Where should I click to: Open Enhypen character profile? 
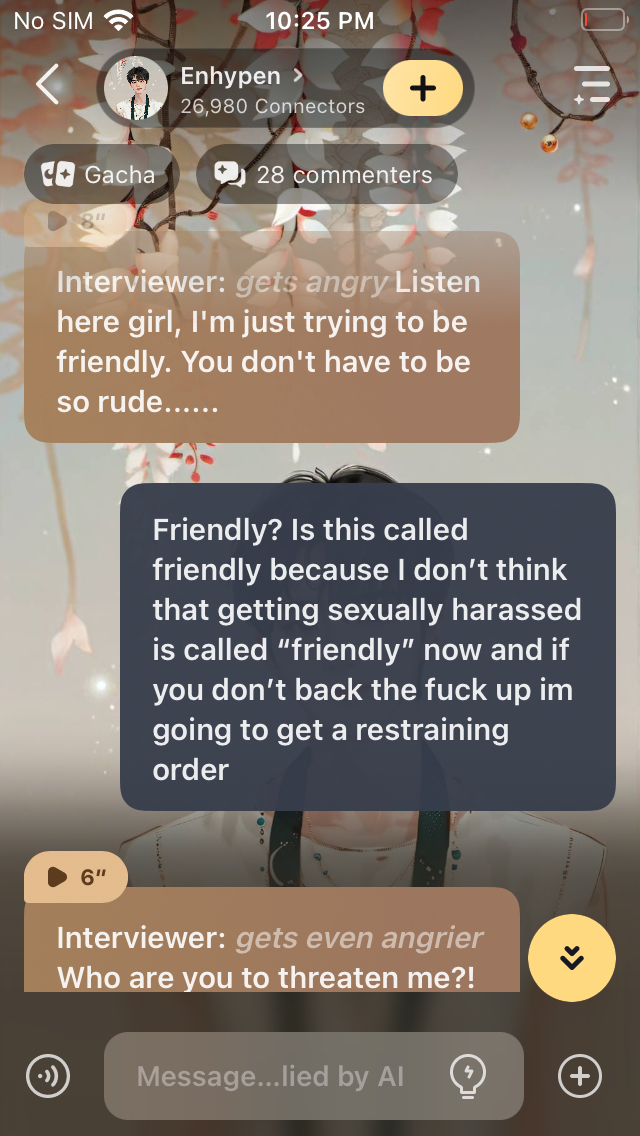240,88
